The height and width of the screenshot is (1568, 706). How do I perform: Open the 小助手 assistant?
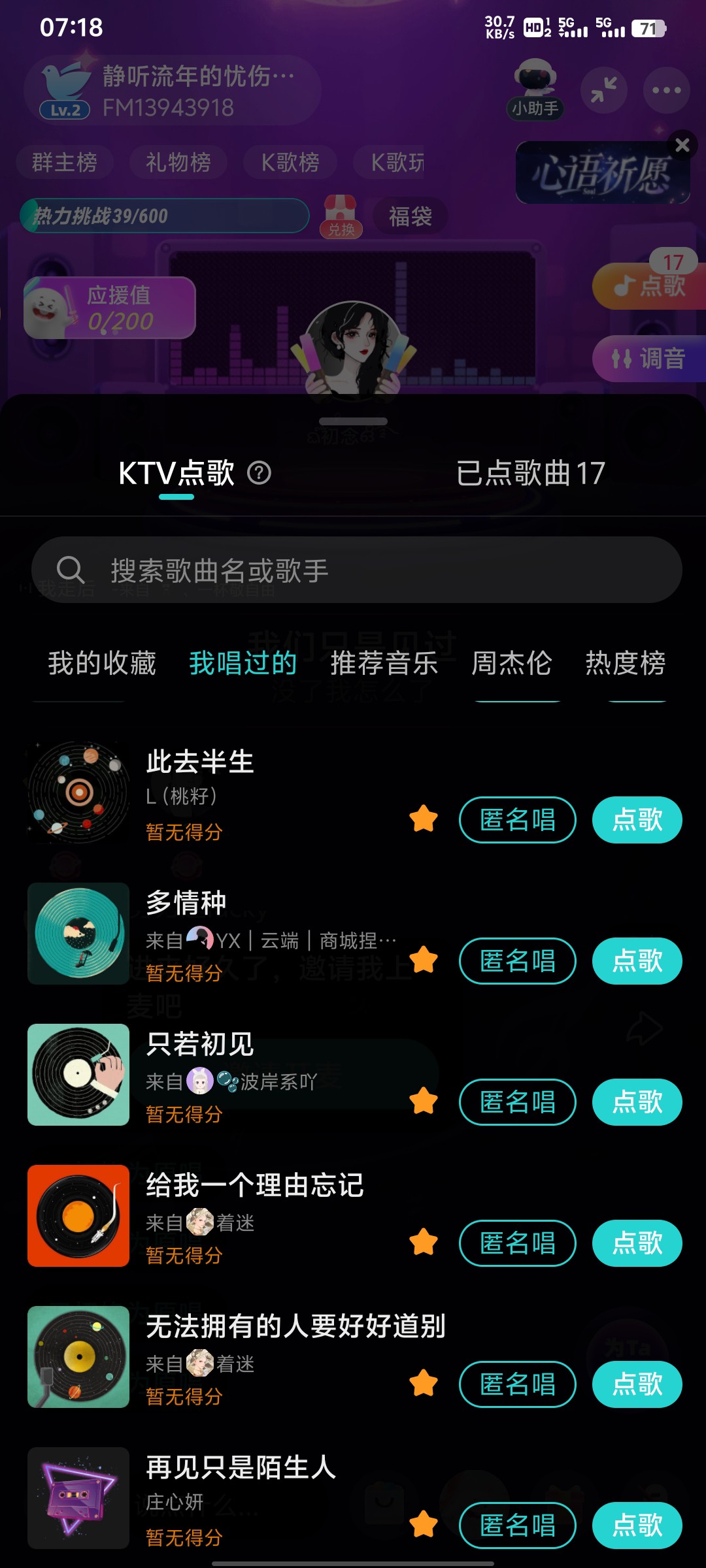point(535,90)
